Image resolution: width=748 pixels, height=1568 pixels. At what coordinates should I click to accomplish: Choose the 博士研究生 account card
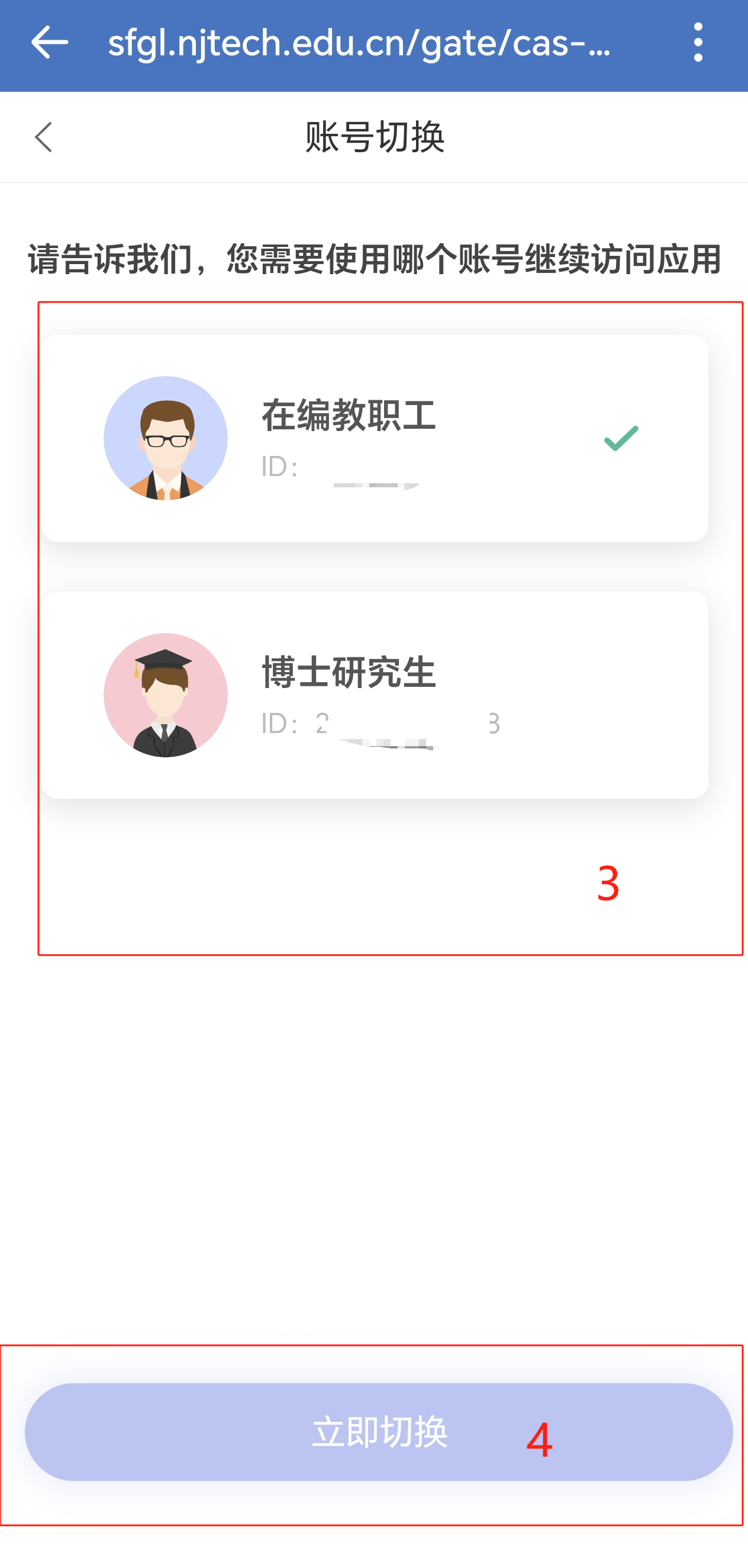[x=375, y=695]
